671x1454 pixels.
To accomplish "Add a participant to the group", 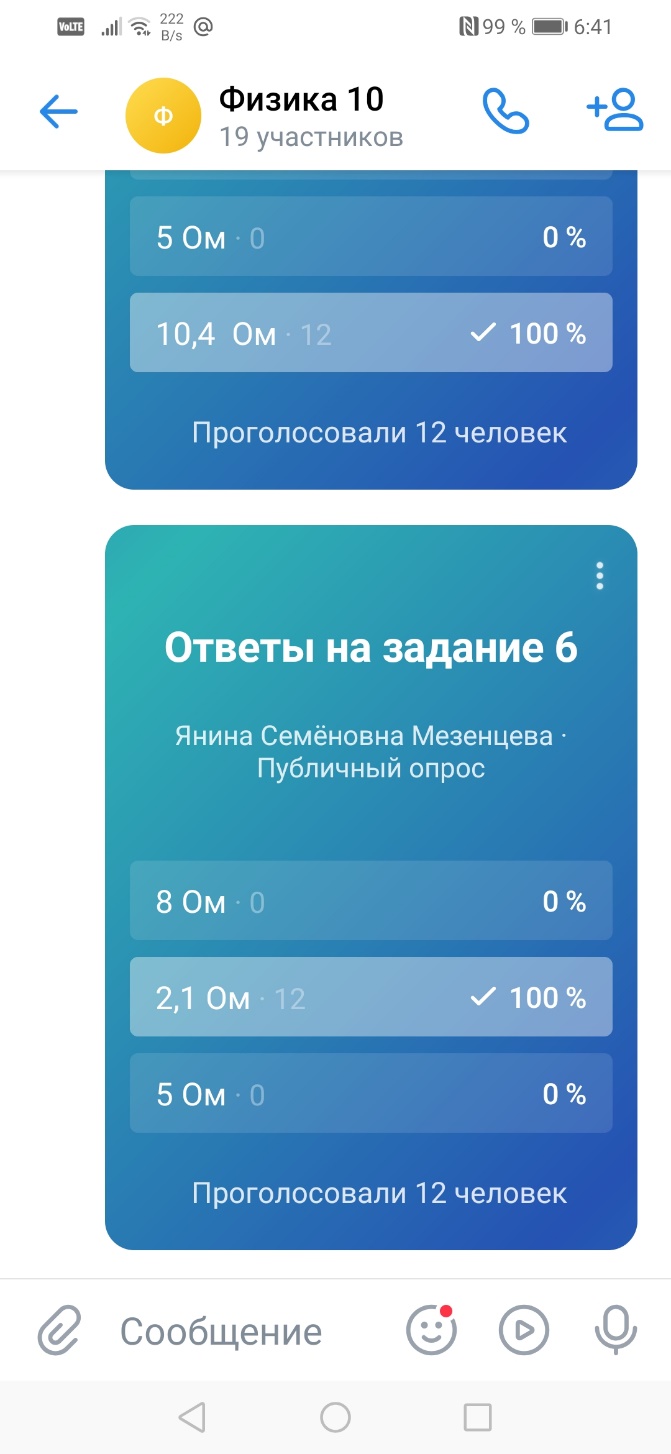I will [x=614, y=111].
